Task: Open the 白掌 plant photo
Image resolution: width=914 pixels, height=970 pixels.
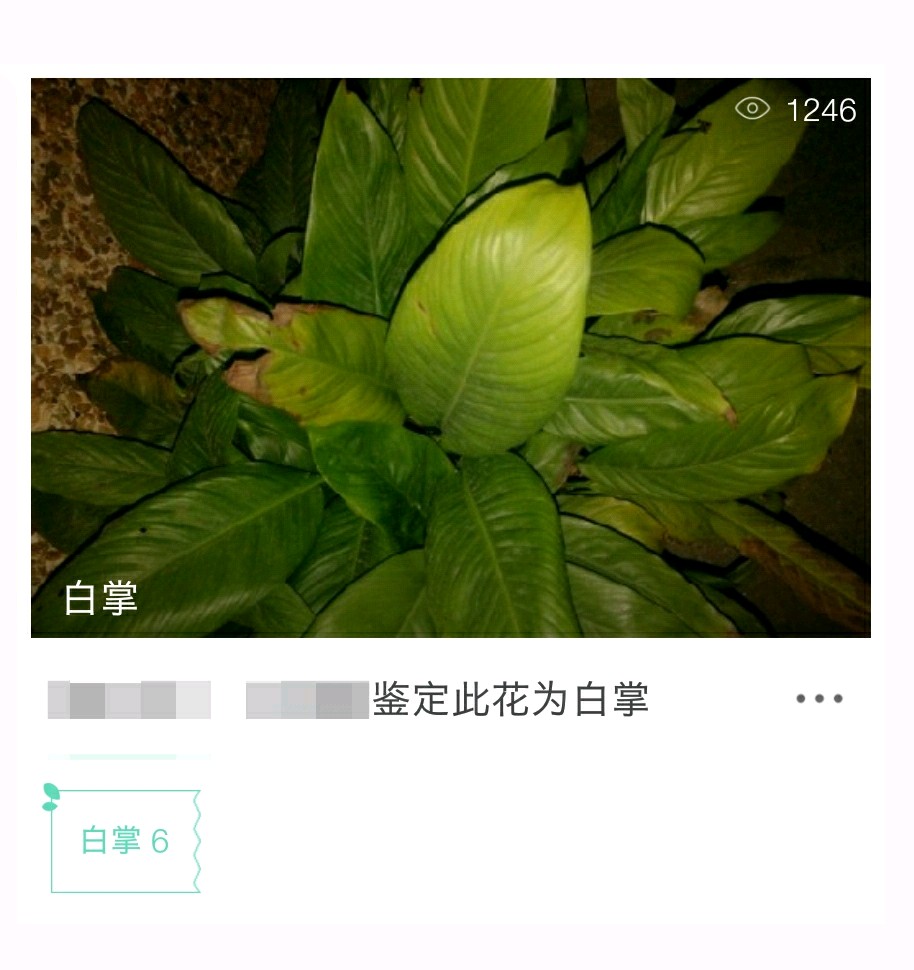Action: (450, 357)
